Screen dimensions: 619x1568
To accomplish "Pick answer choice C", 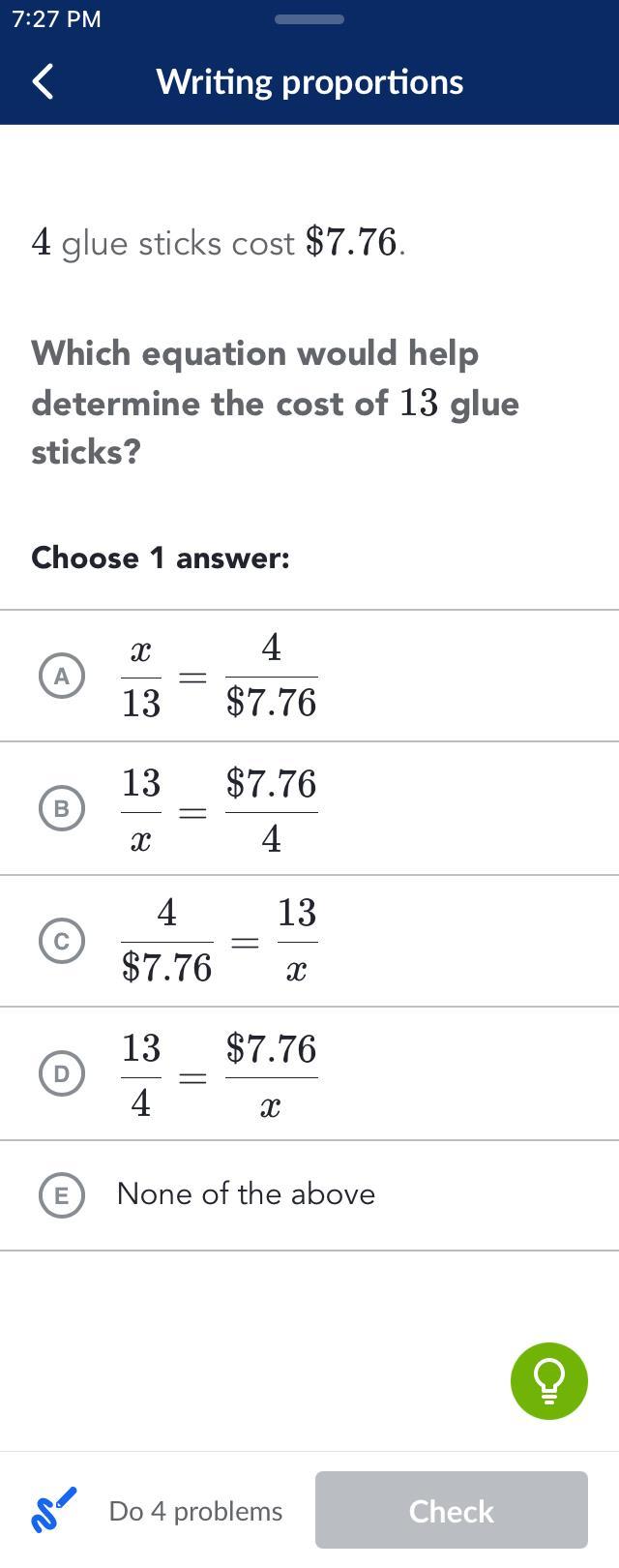I will [62, 941].
